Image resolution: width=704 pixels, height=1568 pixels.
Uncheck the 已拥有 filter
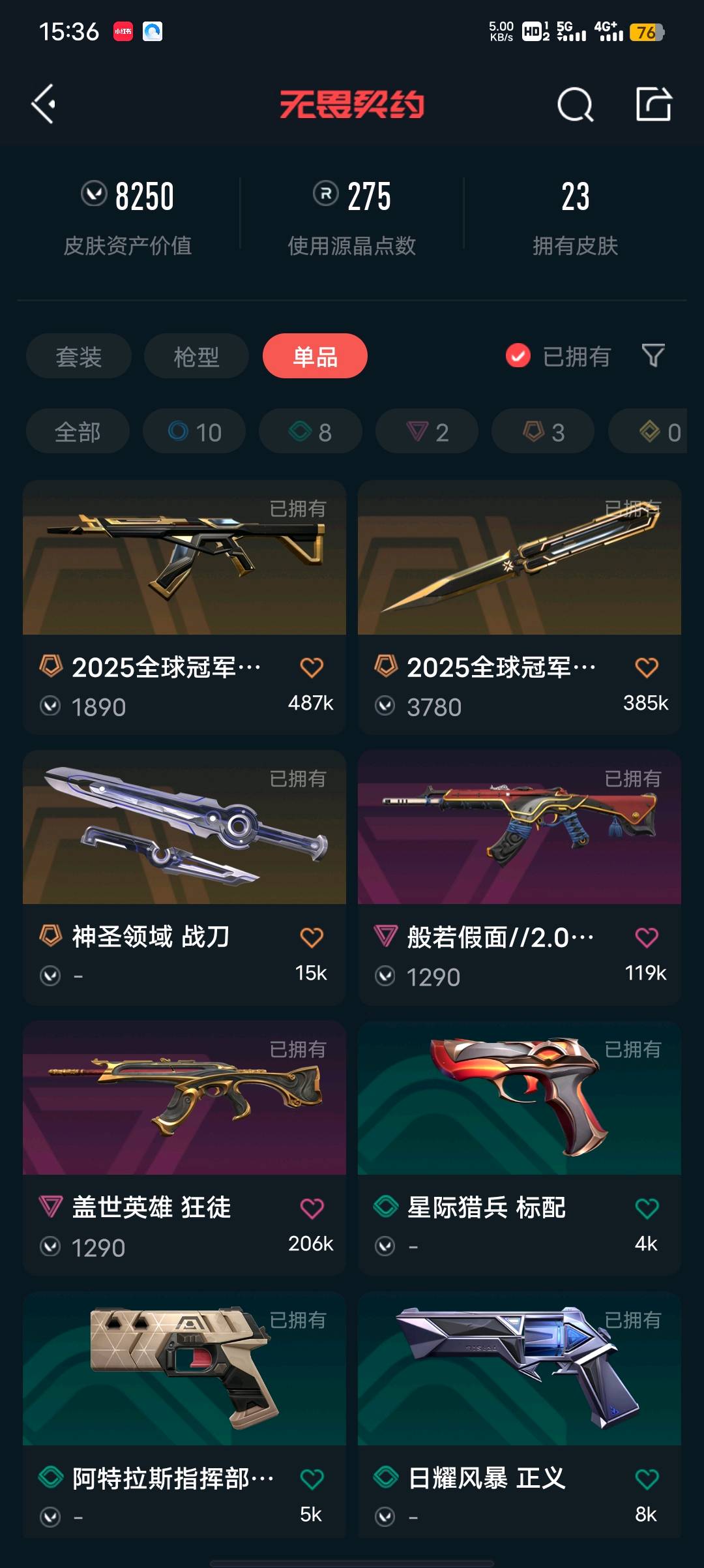[x=518, y=356]
